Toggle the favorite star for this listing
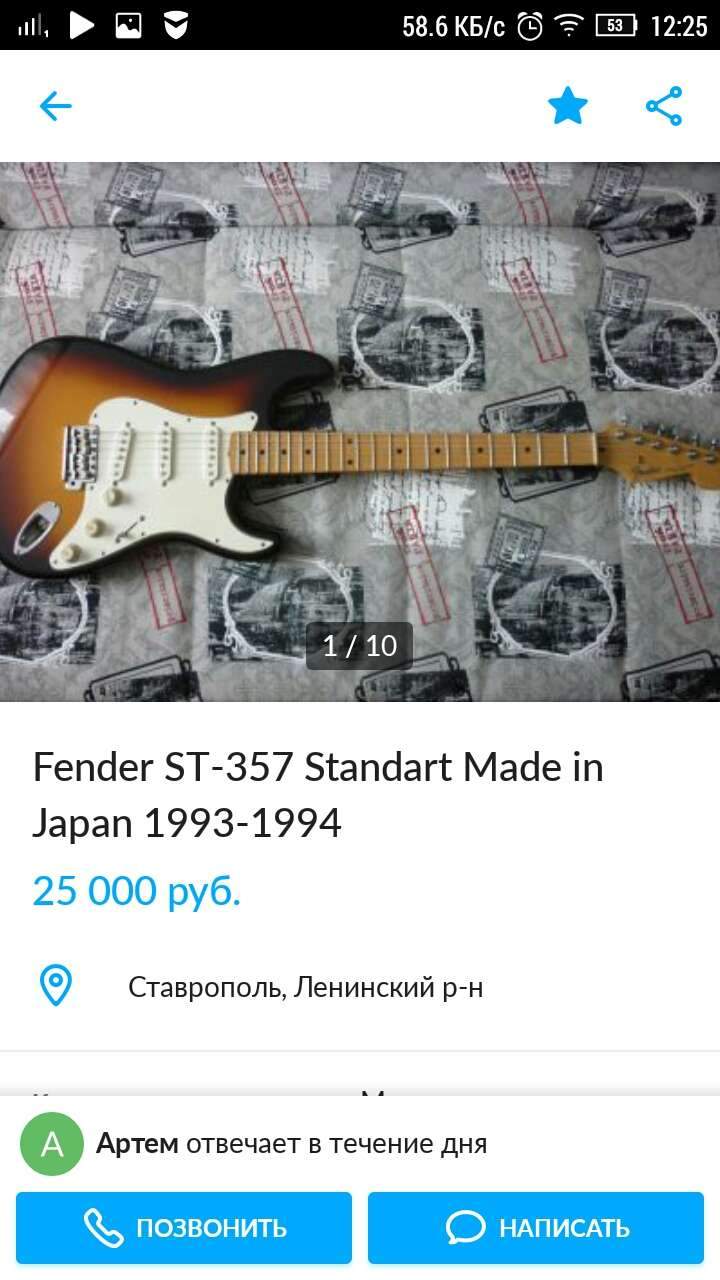This screenshot has height=1280, width=720. (x=567, y=106)
